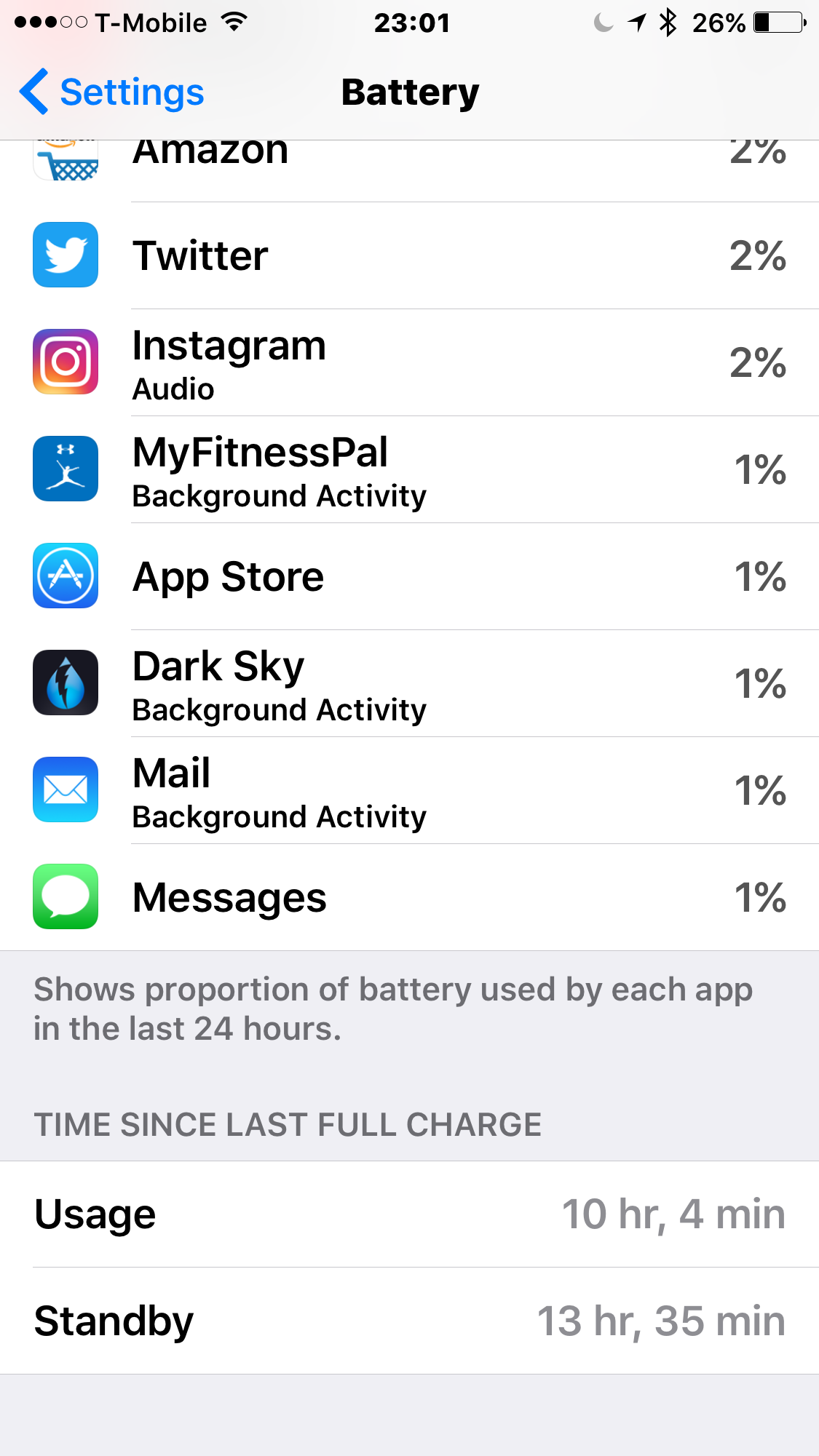Tap the Twitter battery usage row
The width and height of the screenshot is (819, 1456).
(409, 255)
